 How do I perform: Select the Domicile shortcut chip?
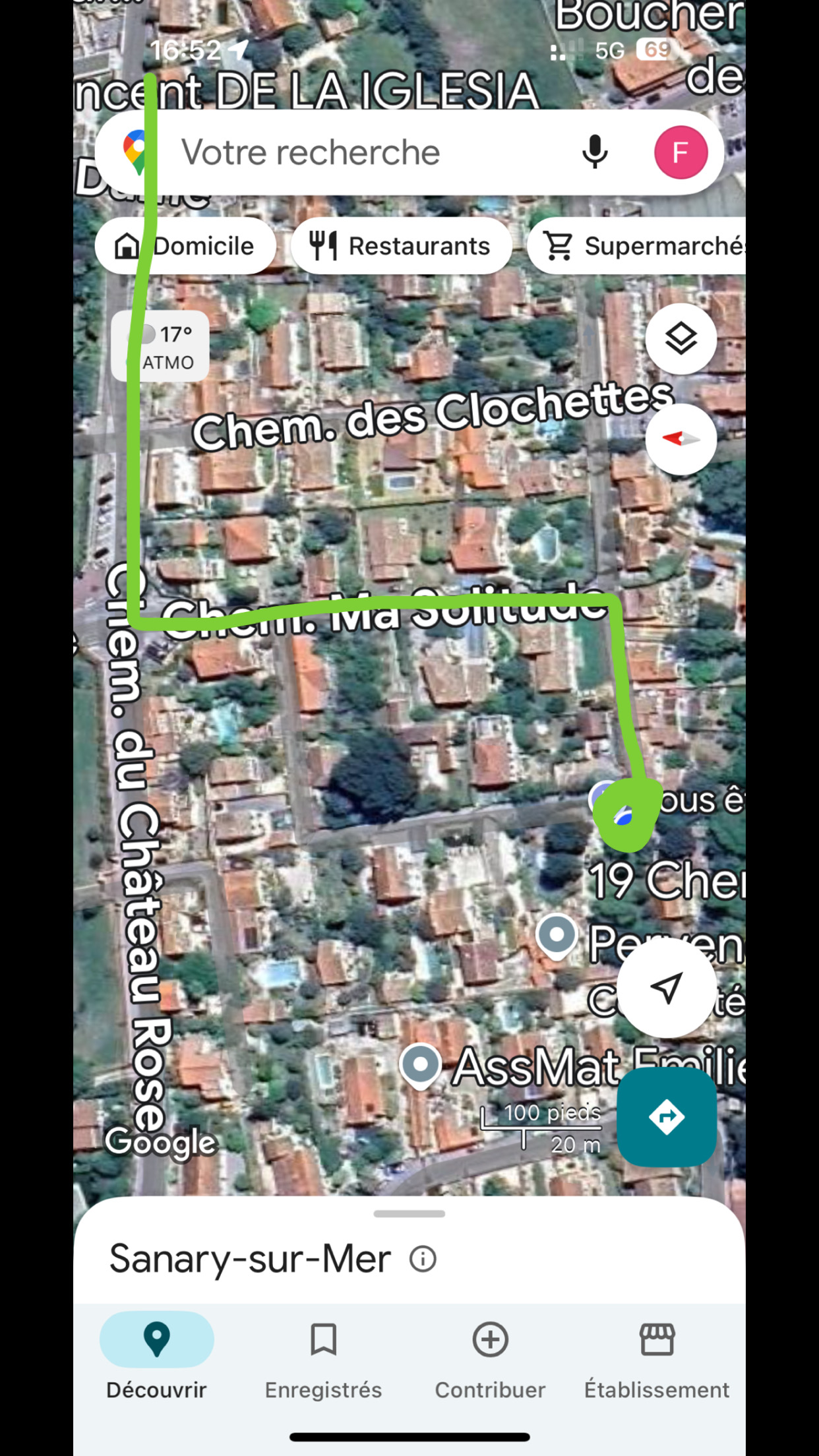point(186,246)
